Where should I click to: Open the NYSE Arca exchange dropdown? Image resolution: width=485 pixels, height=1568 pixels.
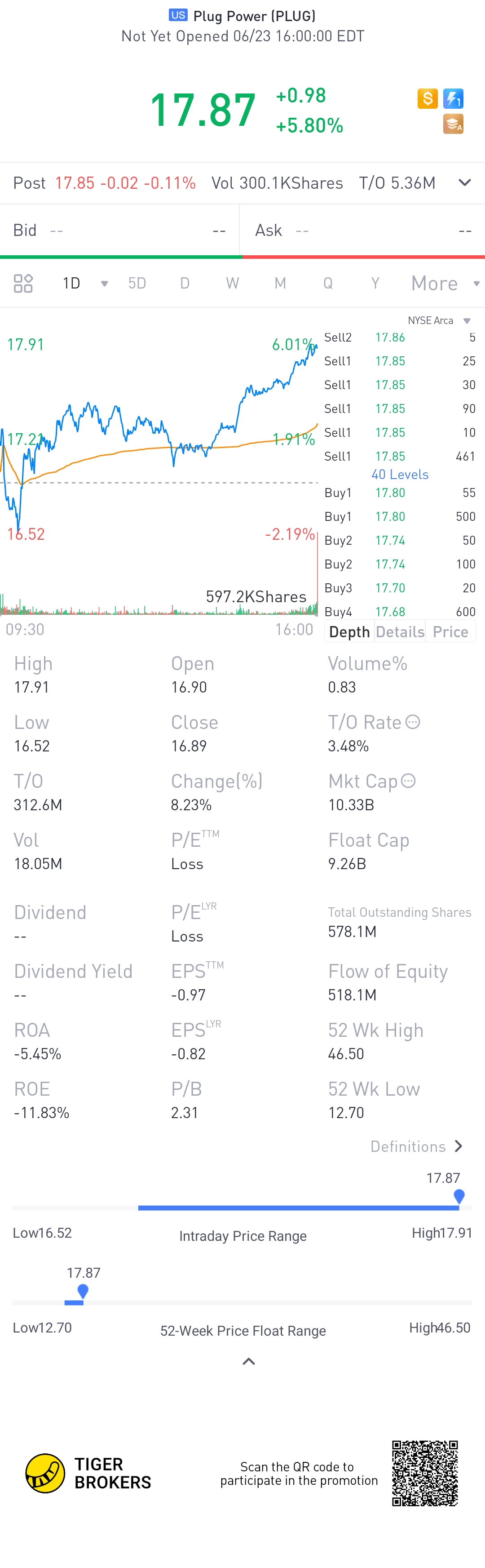click(x=439, y=321)
